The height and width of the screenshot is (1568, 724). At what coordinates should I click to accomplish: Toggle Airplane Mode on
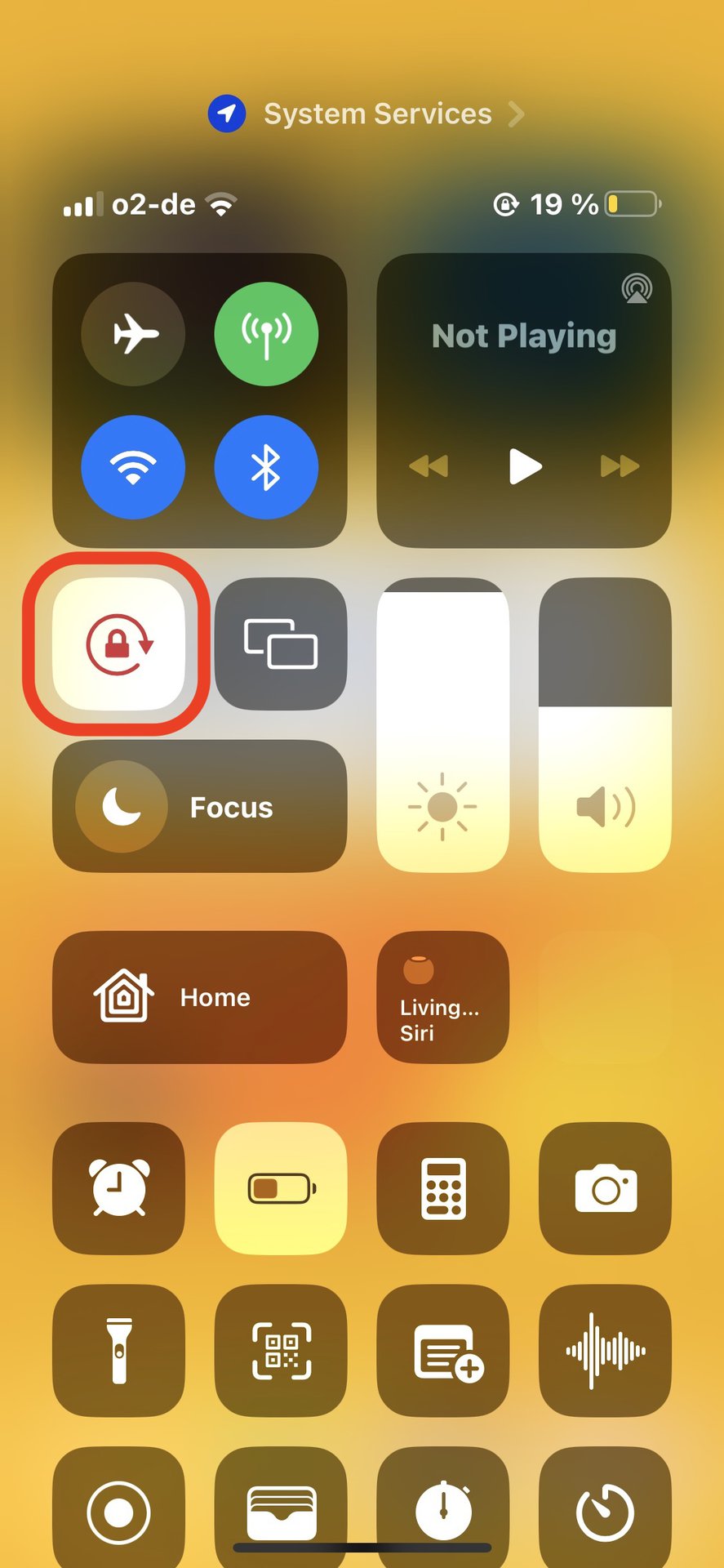133,334
